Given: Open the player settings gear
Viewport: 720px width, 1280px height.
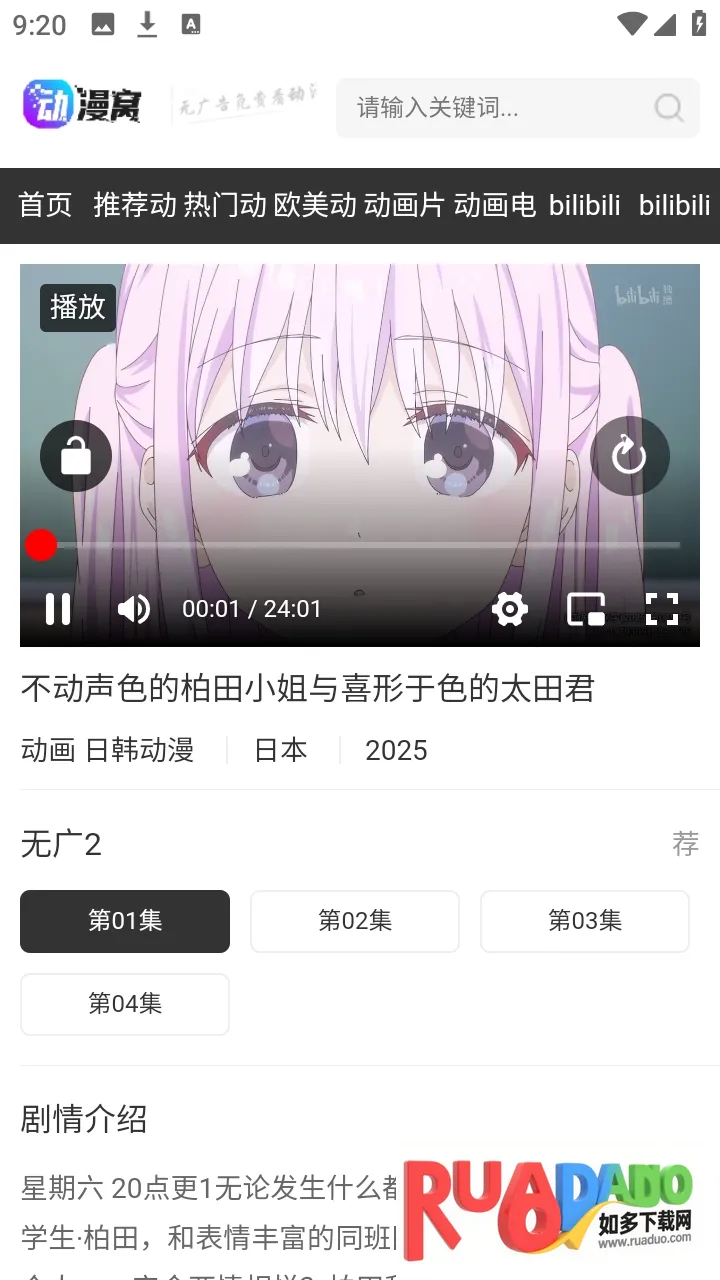Looking at the screenshot, I should 509,609.
